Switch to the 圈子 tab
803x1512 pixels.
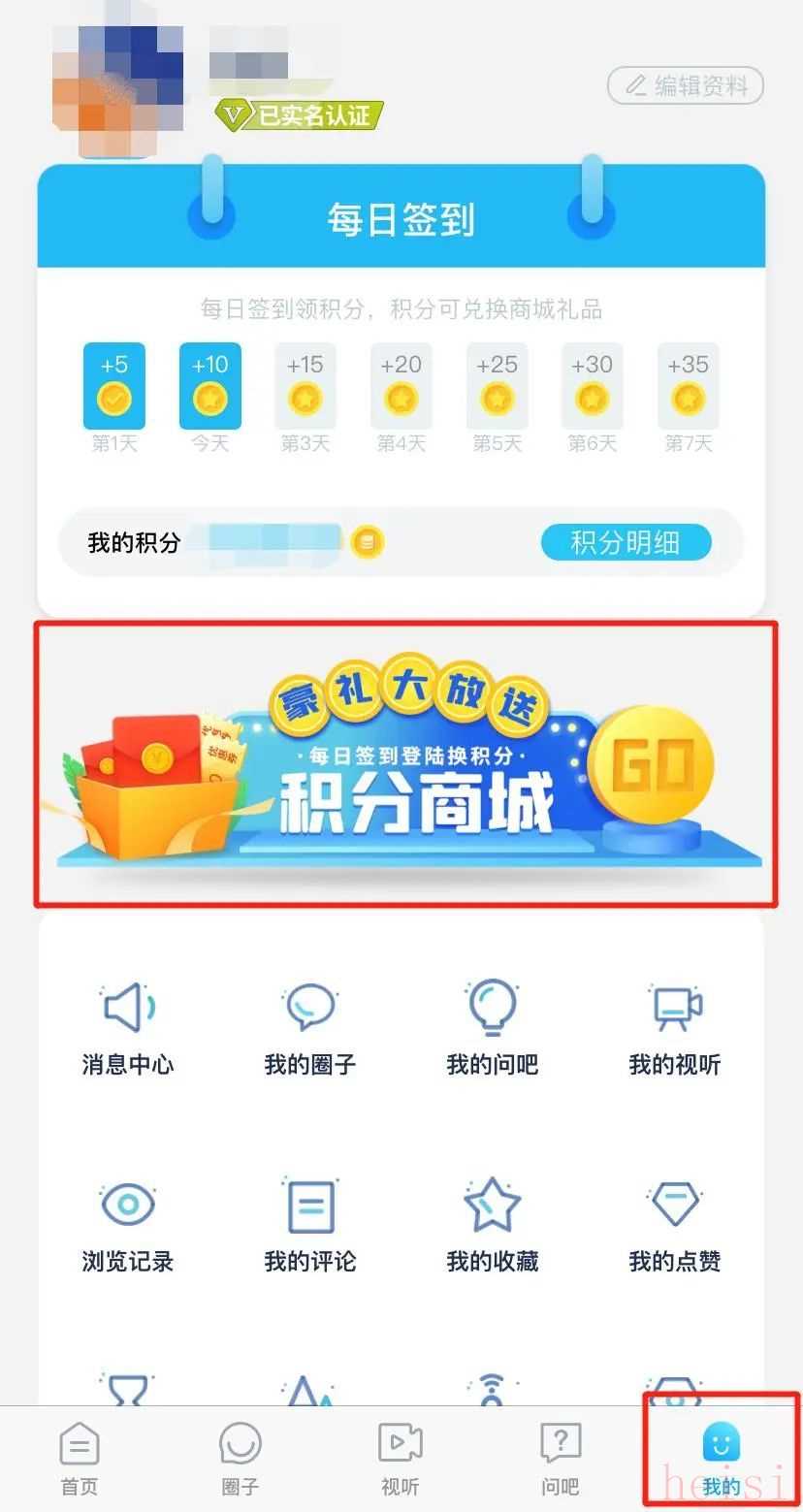pos(240,1458)
